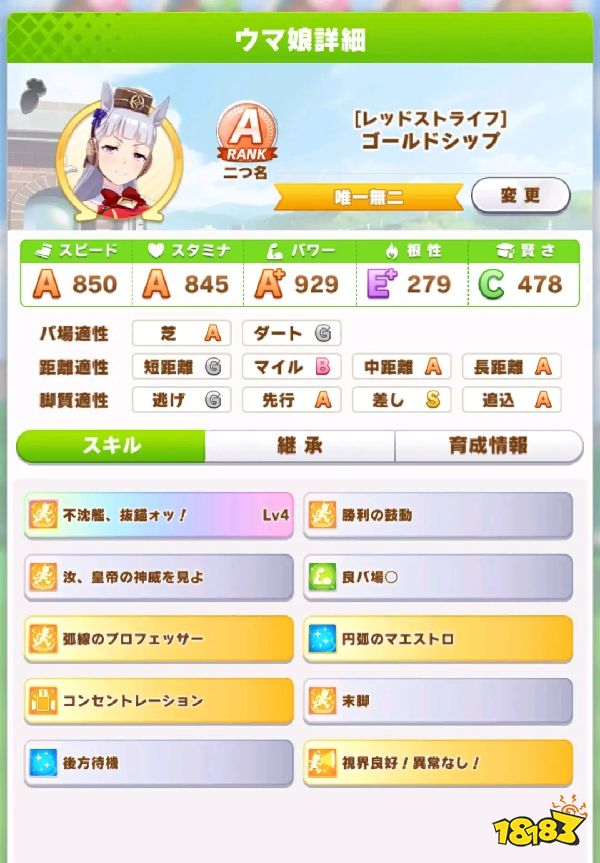The image size is (600, 863).
Task: Open skill 不沈艦、抜錨ォッ！ details
Action: tap(158, 515)
